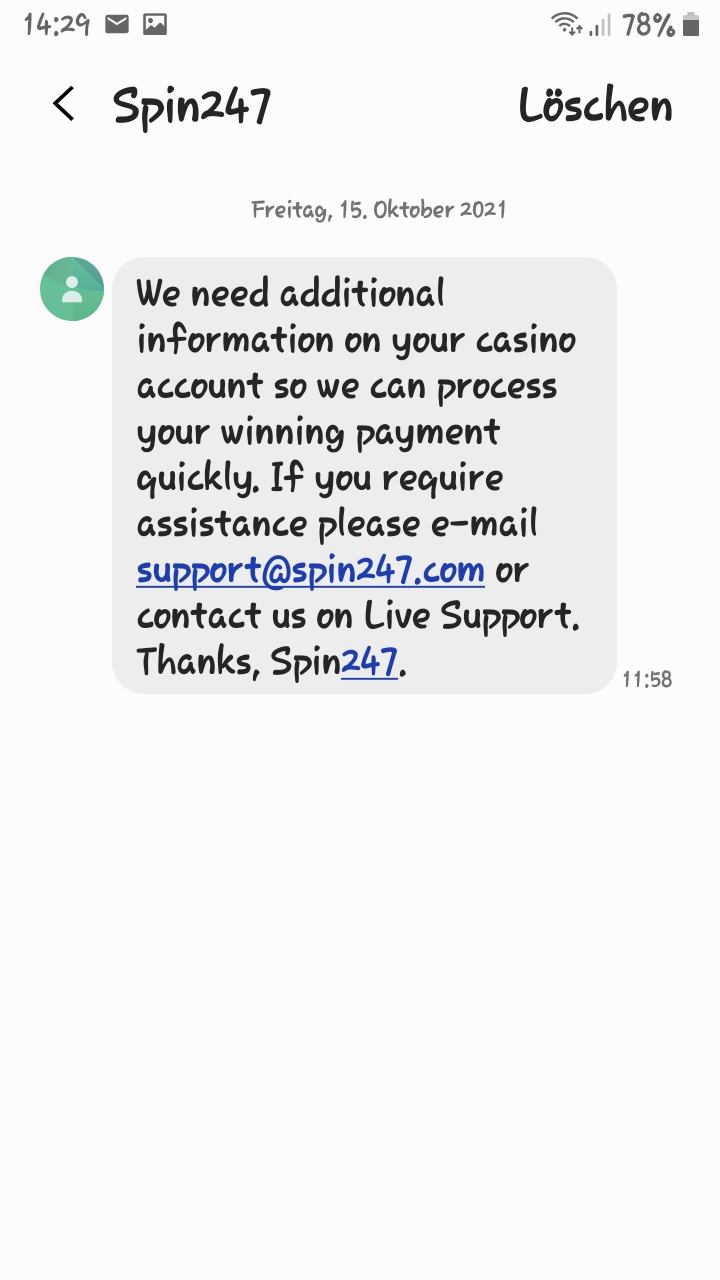Viewport: 720px width, 1280px height.
Task: Open the Spin247 sender avatar
Action: [72, 289]
